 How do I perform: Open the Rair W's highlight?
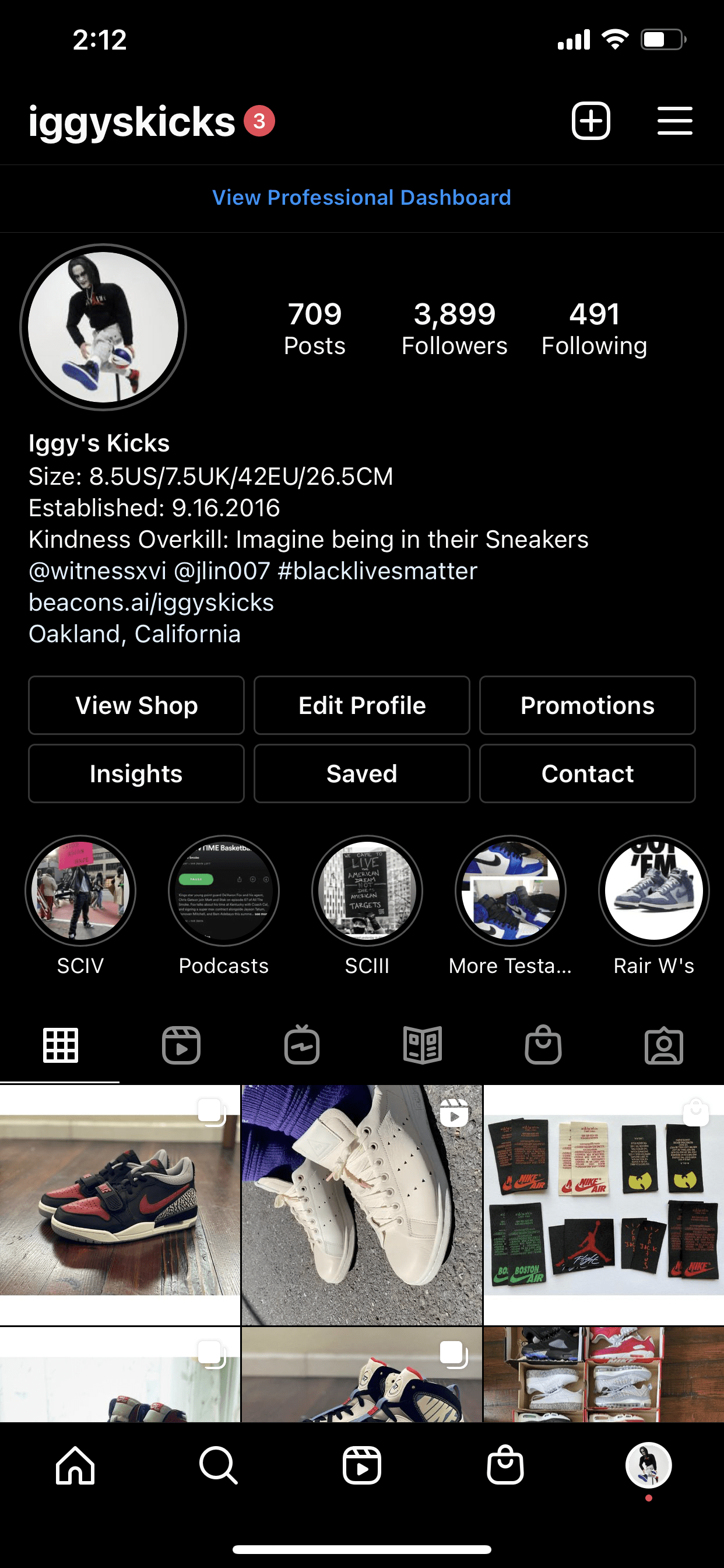coord(653,891)
